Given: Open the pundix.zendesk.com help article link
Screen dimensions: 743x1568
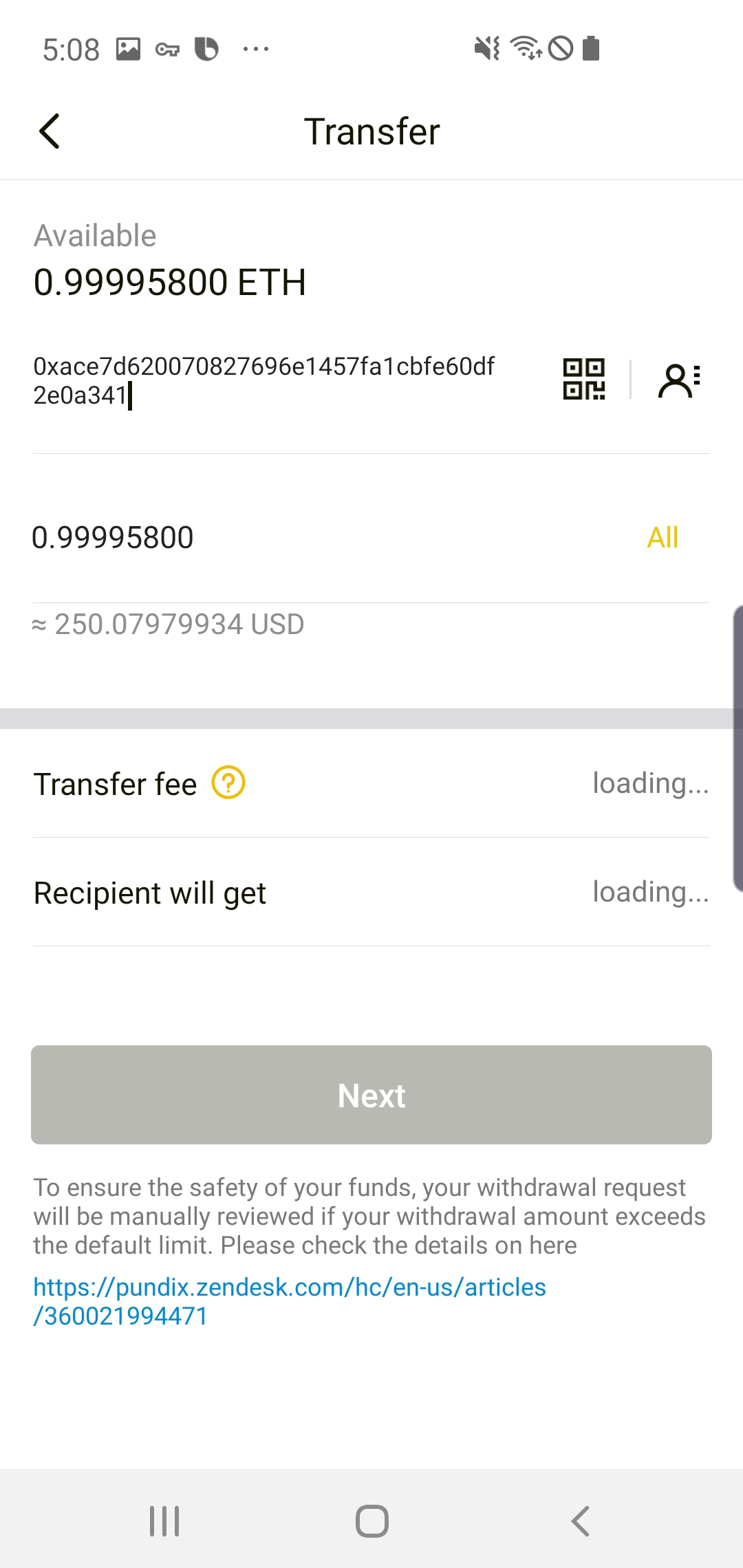Looking at the screenshot, I should click(290, 1301).
